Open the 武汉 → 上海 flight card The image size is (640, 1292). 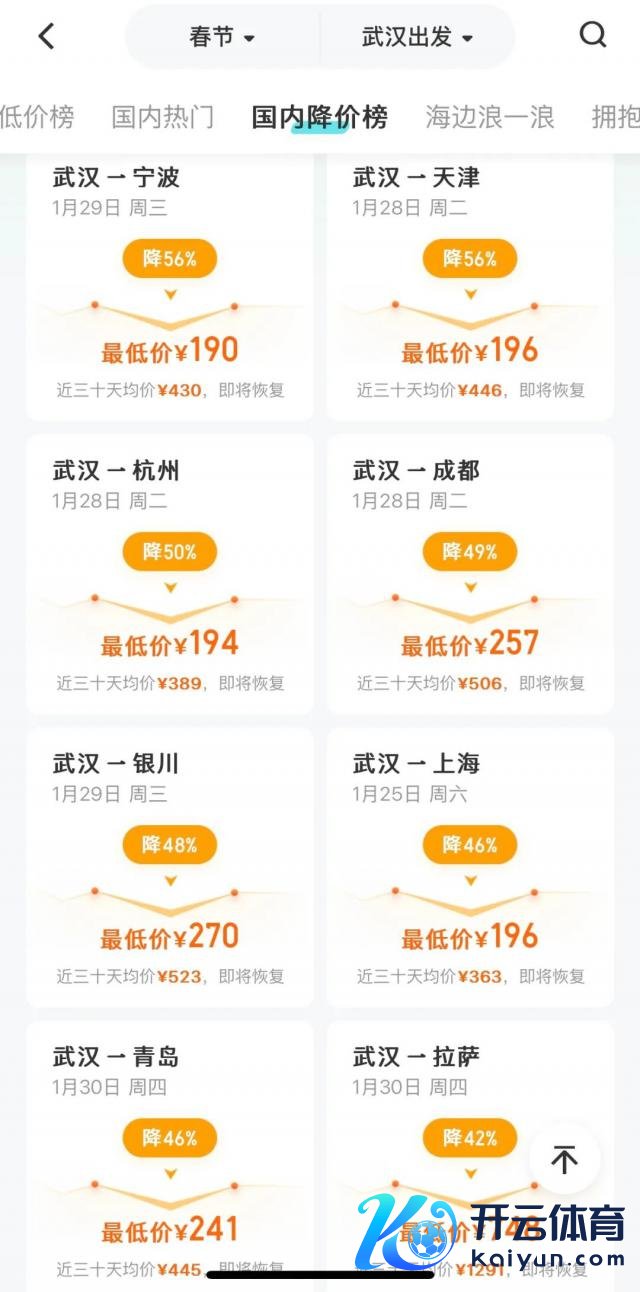(x=470, y=868)
